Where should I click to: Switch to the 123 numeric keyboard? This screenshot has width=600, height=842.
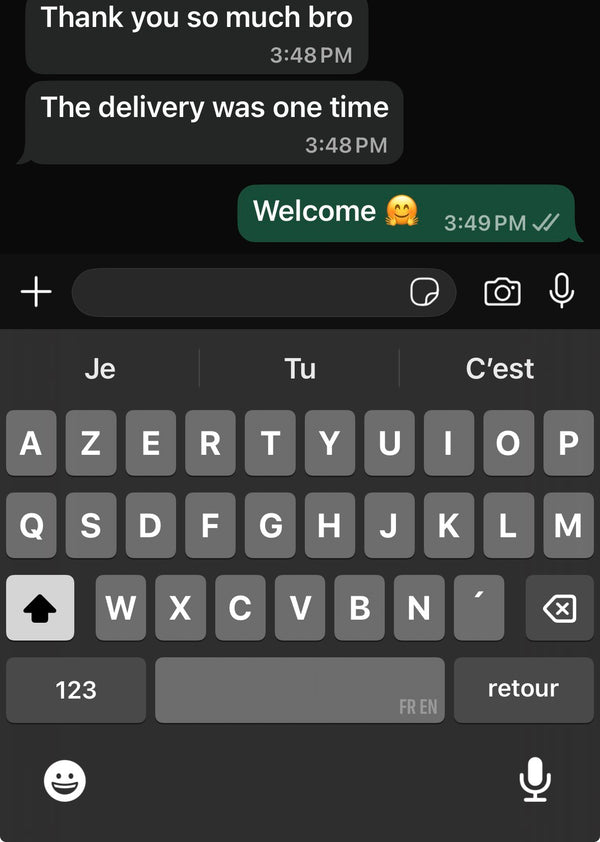76,690
